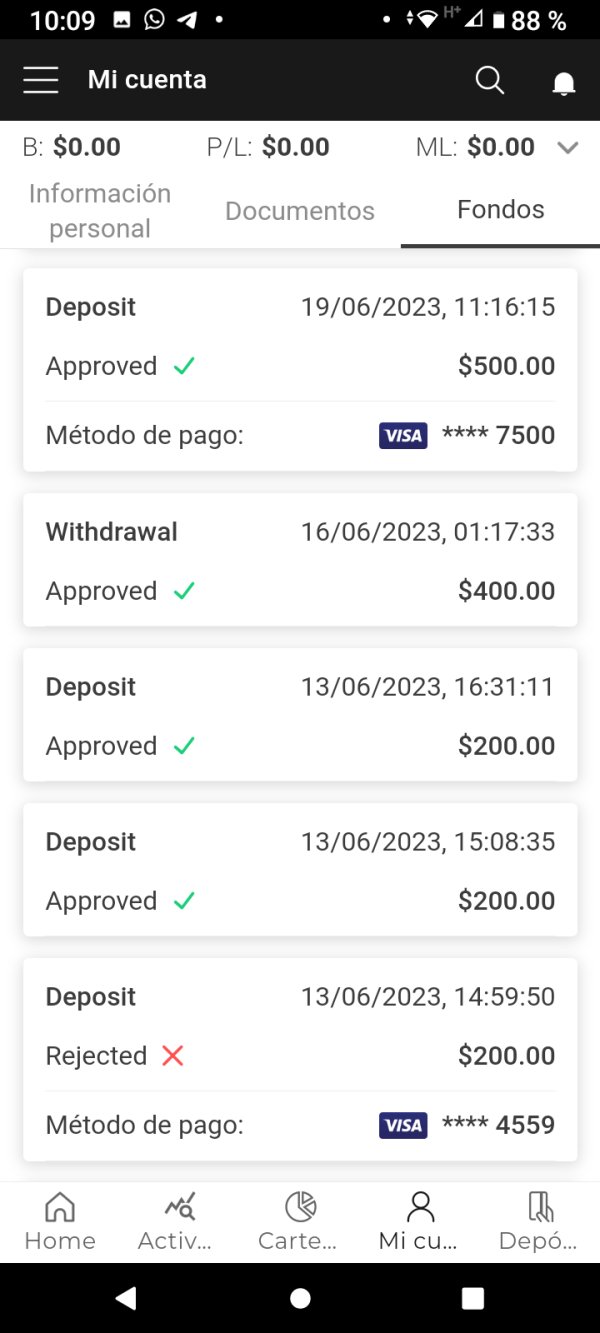Select Mi cuenta in bottom navigation
600x1333 pixels.
click(420, 1222)
